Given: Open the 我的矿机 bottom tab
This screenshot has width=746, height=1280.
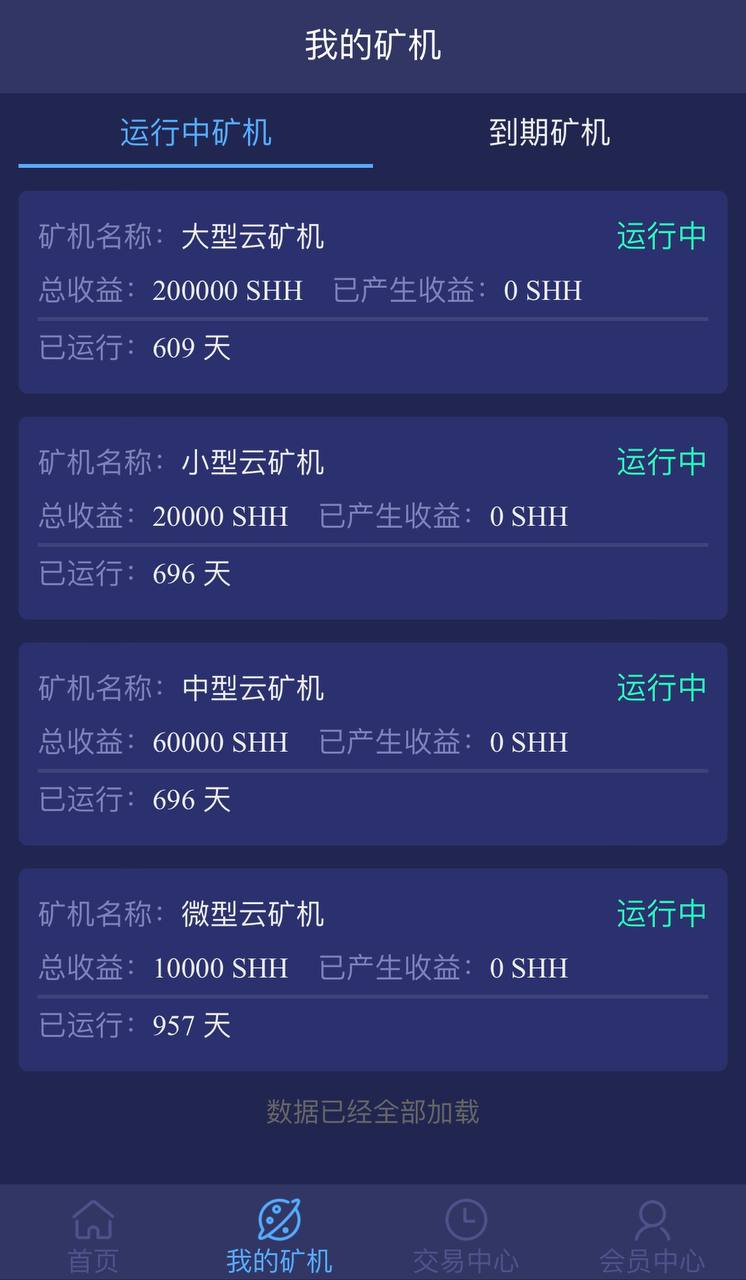Looking at the screenshot, I should [279, 1236].
